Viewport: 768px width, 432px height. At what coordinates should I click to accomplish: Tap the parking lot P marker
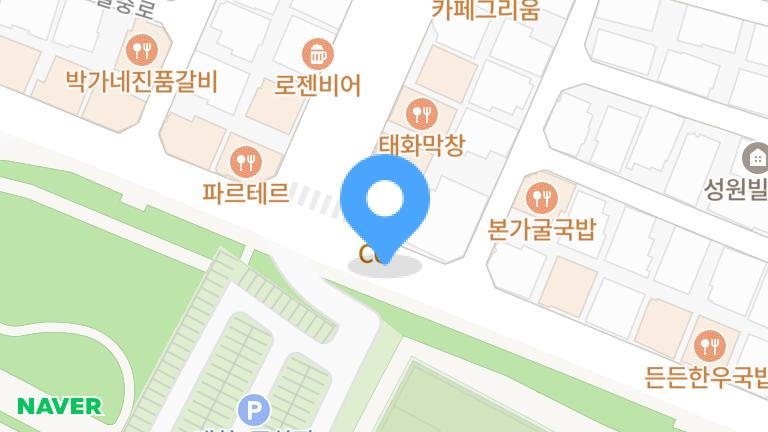(254, 409)
